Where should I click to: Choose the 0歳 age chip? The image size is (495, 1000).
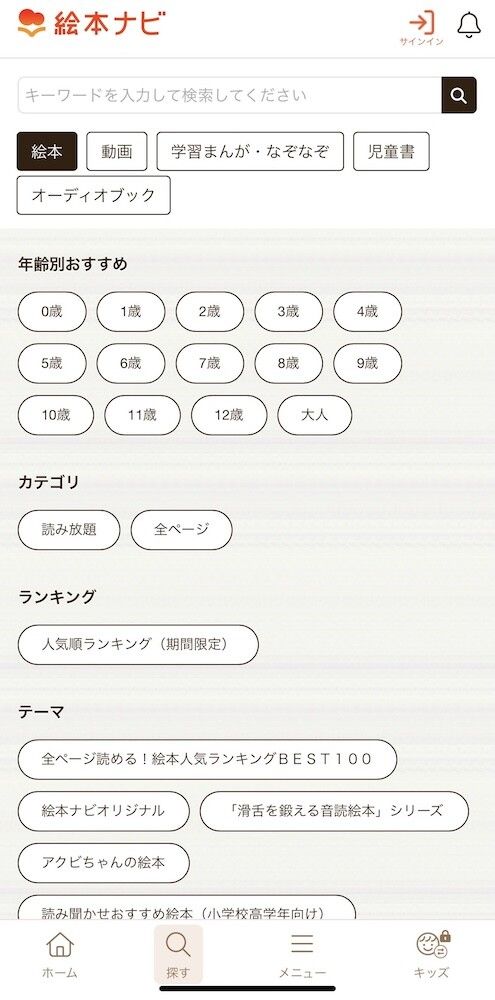52,312
